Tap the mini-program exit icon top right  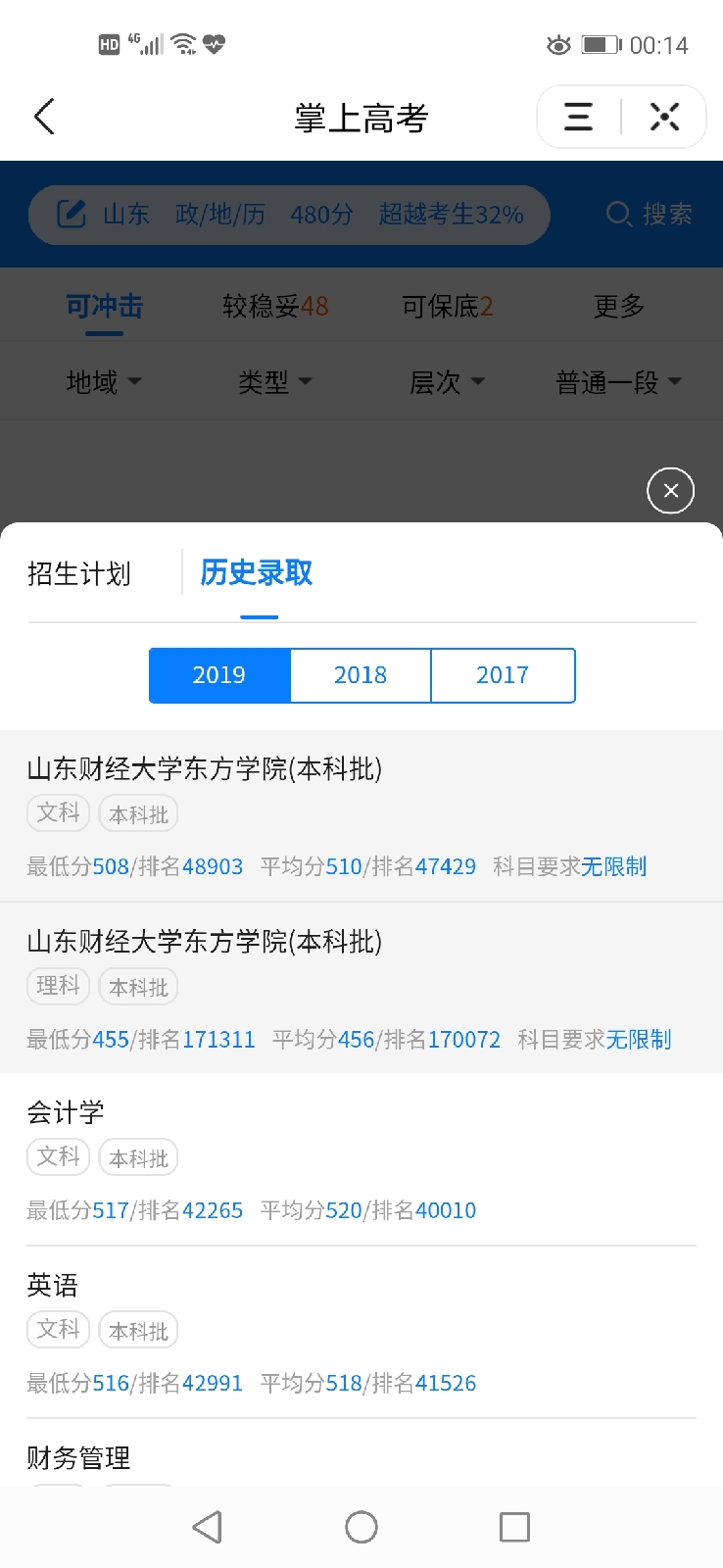665,116
